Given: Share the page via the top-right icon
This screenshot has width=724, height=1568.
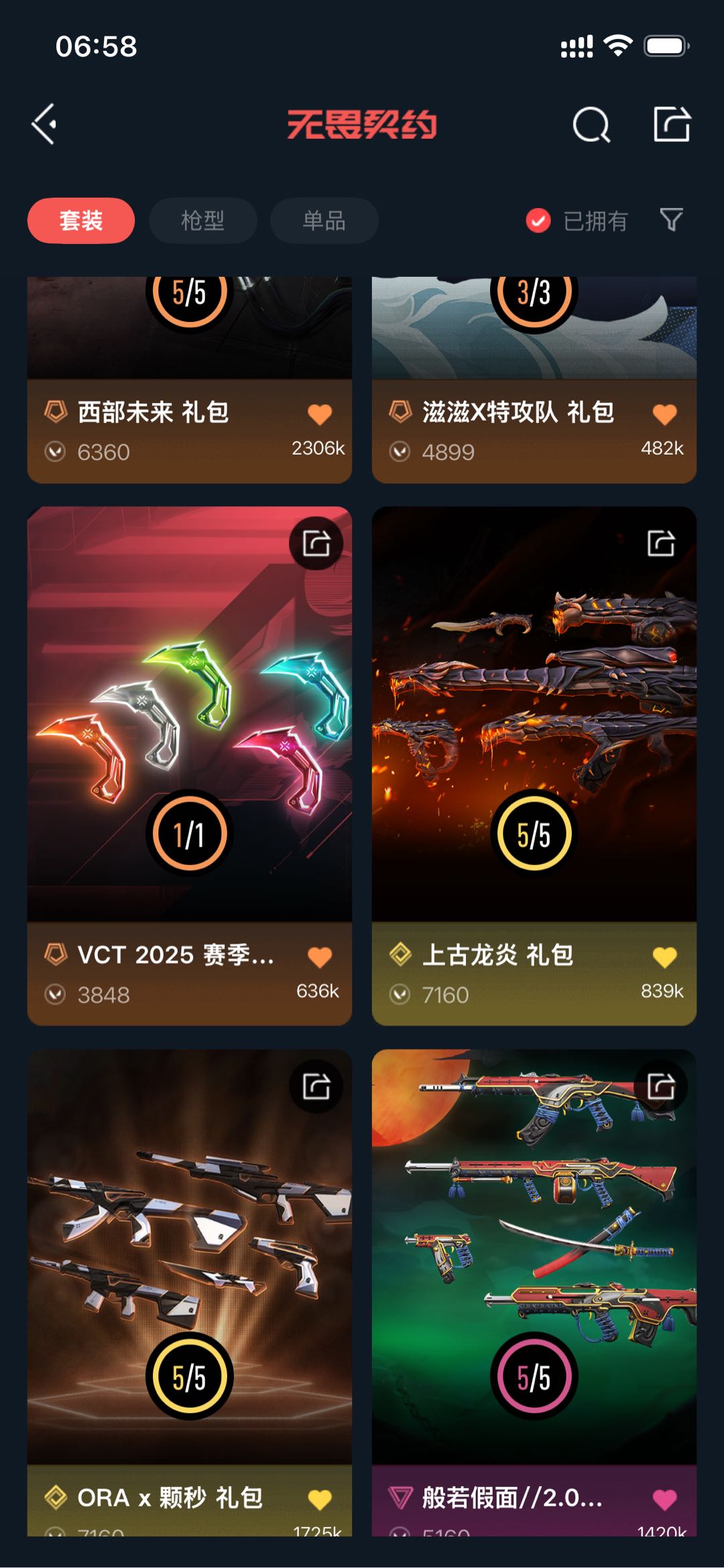Looking at the screenshot, I should tap(672, 124).
